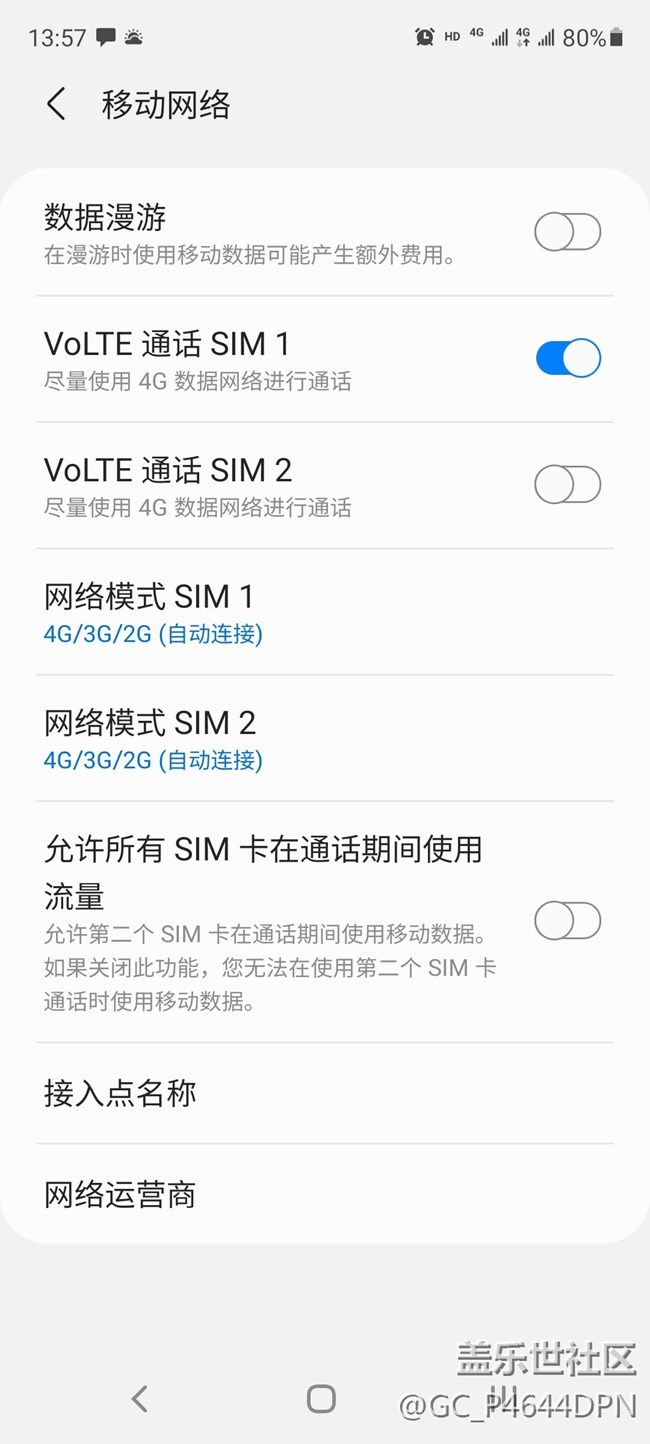Image resolution: width=650 pixels, height=1444 pixels.
Task: Go back from 移动网络 settings
Action: [56, 104]
